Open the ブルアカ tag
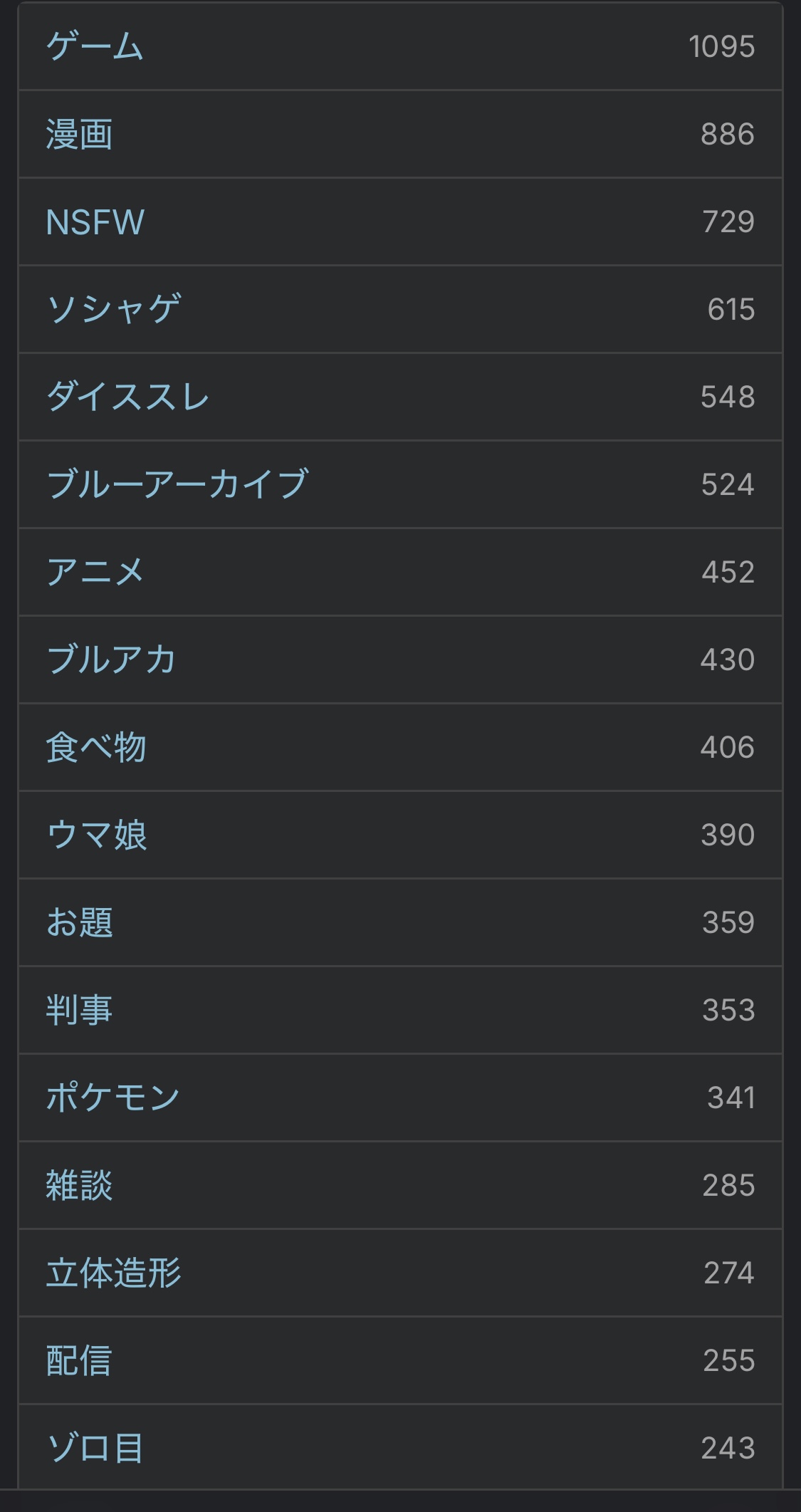The width and height of the screenshot is (801, 1512). tap(110, 660)
